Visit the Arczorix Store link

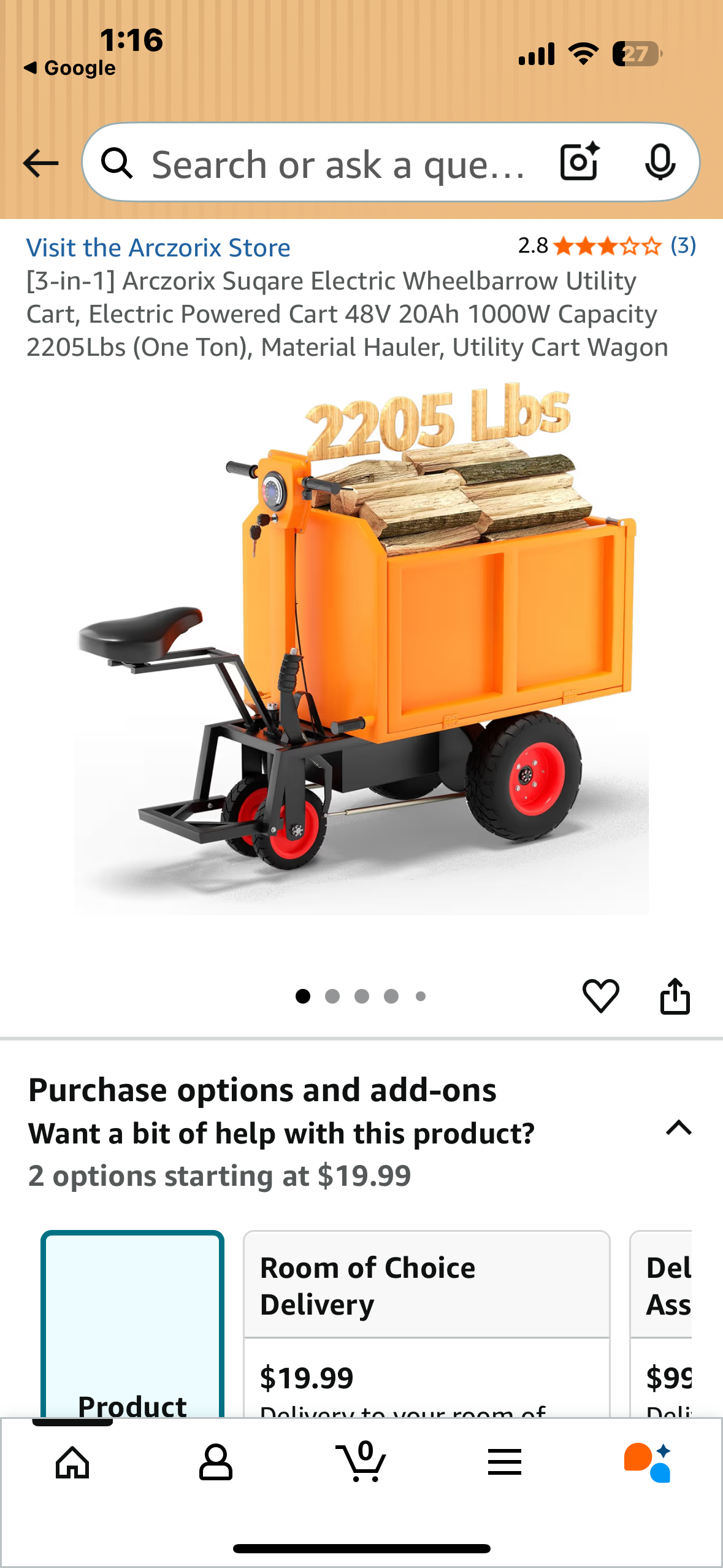click(x=158, y=247)
